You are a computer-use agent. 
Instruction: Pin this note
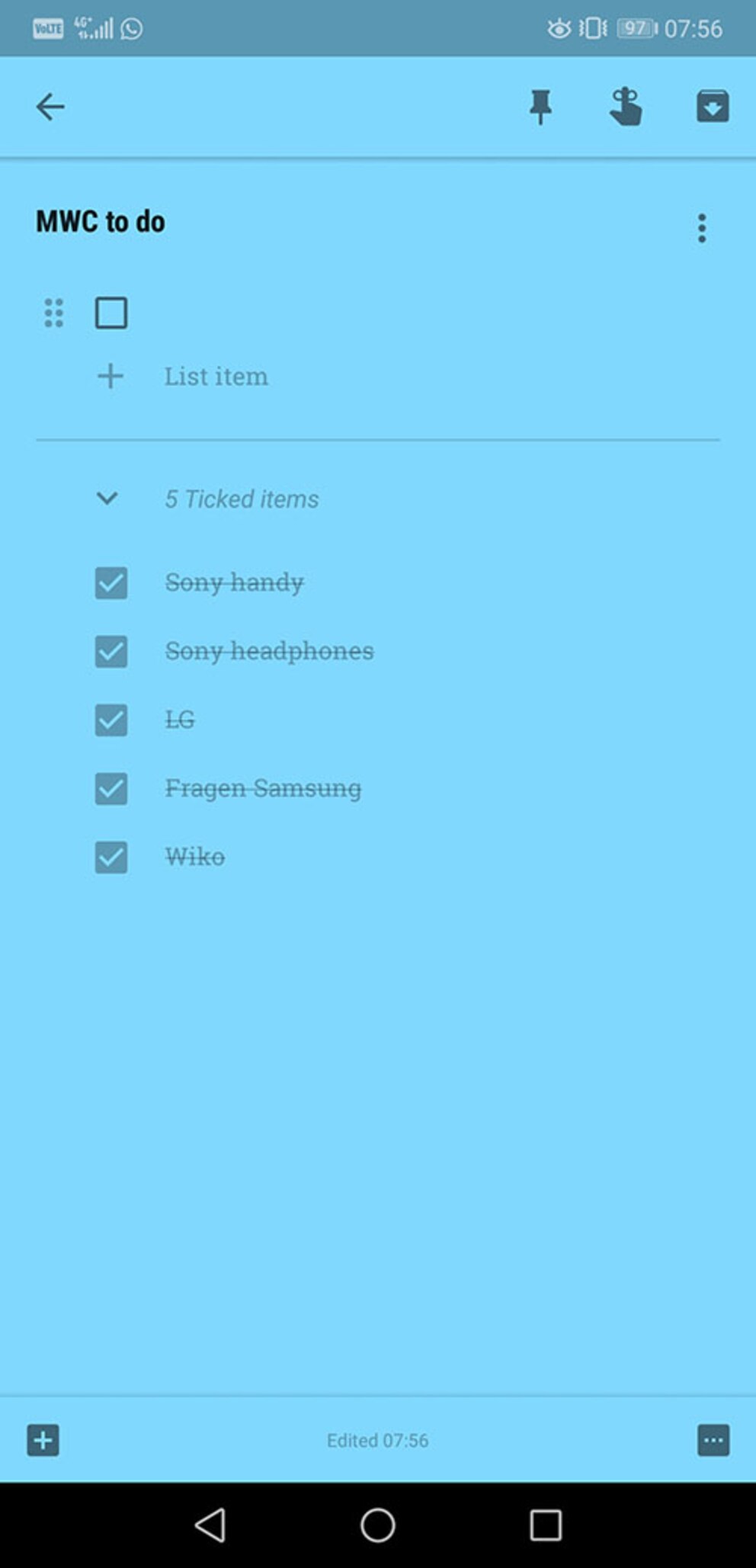(540, 107)
